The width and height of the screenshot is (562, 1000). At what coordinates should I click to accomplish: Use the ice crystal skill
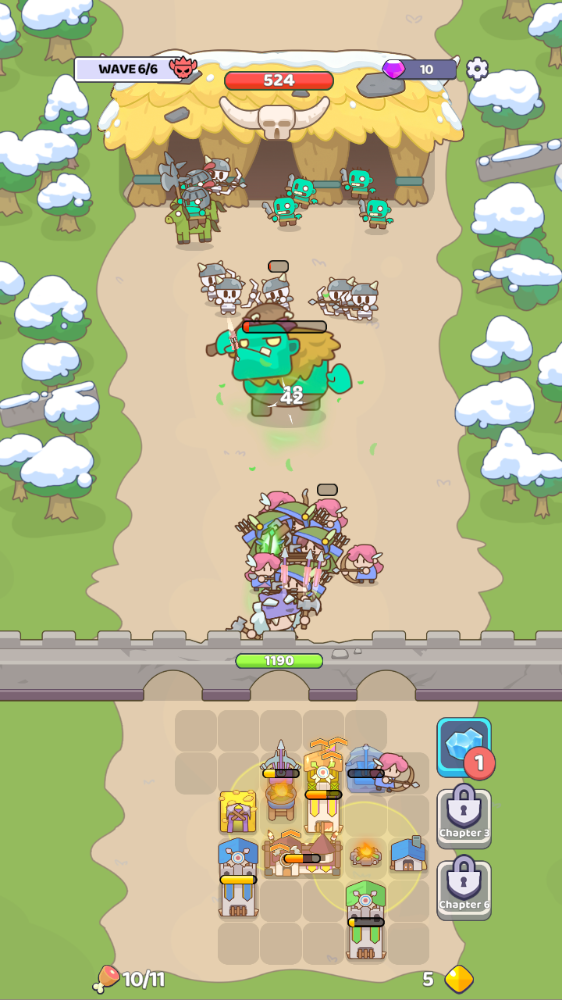coord(464,746)
